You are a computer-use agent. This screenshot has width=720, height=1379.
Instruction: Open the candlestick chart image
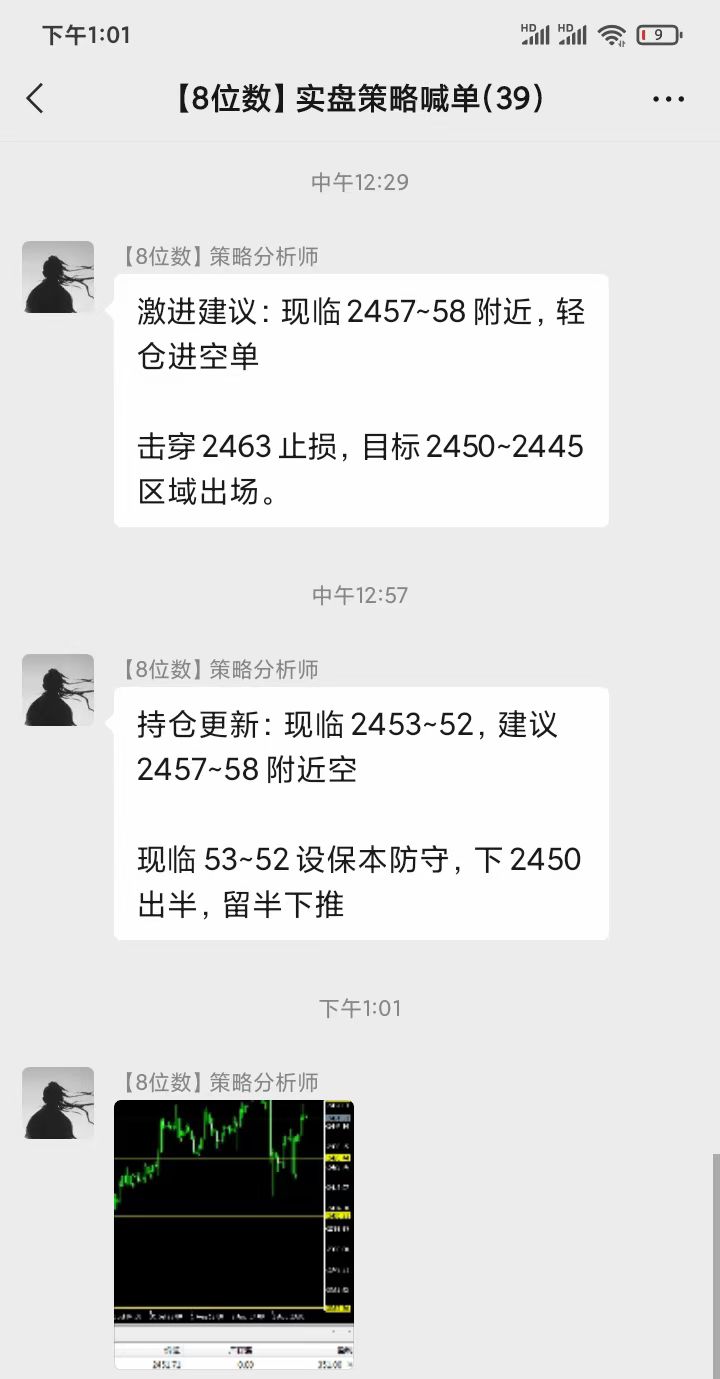(234, 1234)
